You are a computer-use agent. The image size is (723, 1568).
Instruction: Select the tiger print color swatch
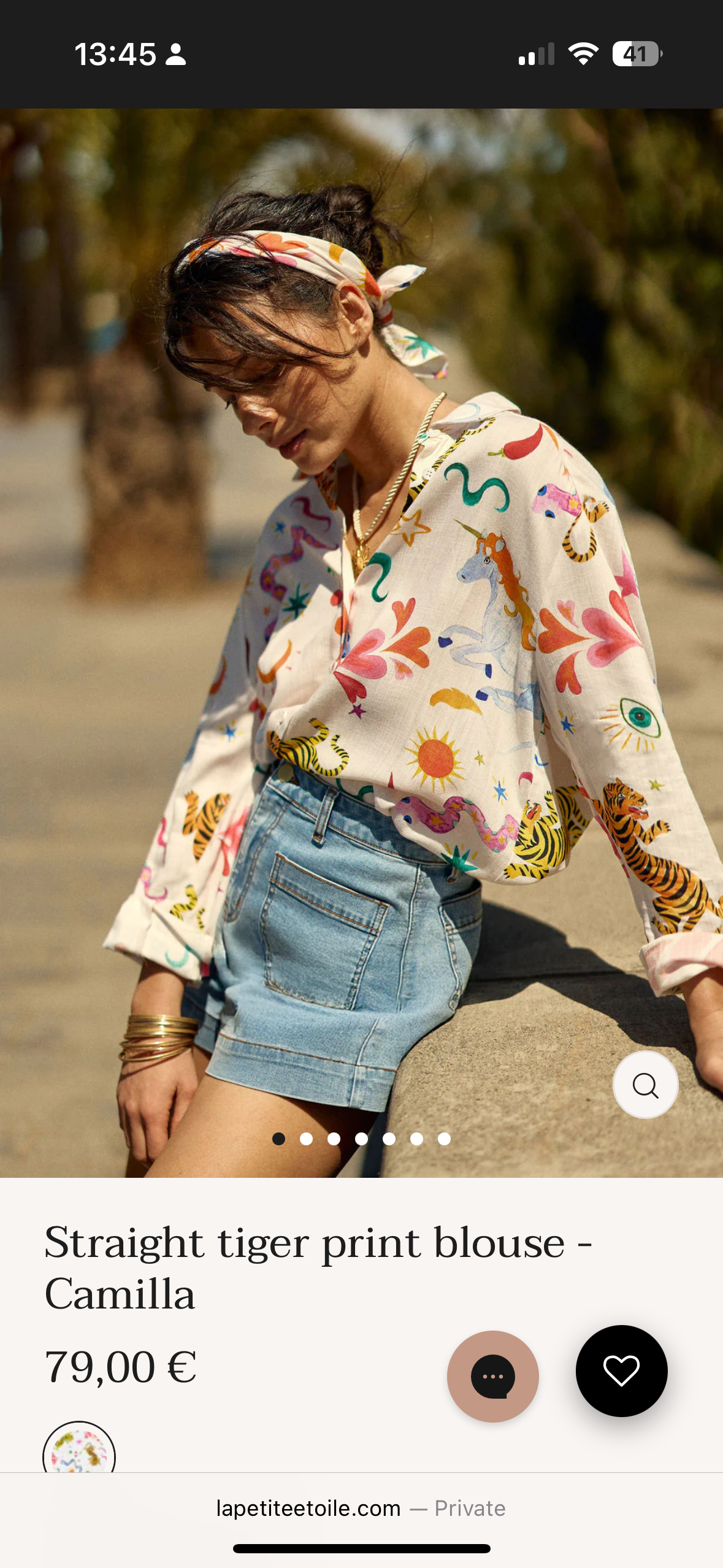[x=79, y=1453]
